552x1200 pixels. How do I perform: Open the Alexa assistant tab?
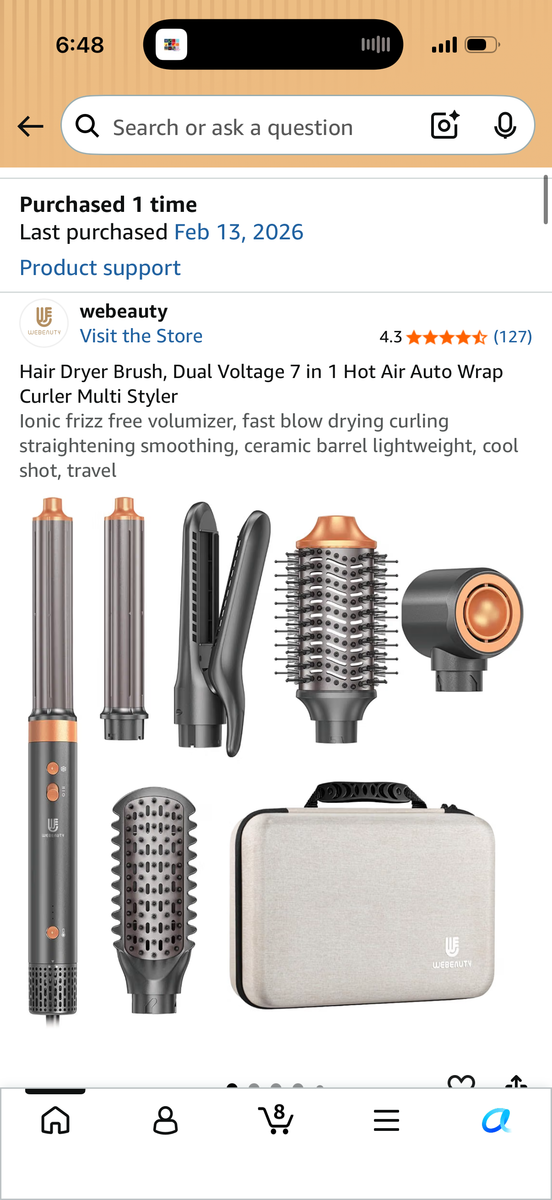(496, 1121)
